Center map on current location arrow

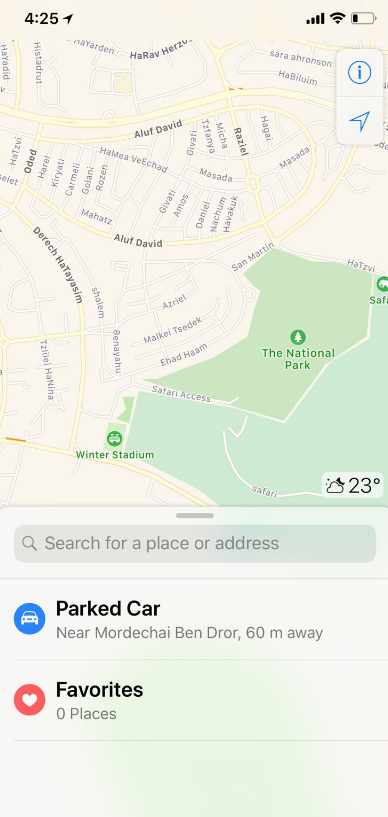coord(359,121)
